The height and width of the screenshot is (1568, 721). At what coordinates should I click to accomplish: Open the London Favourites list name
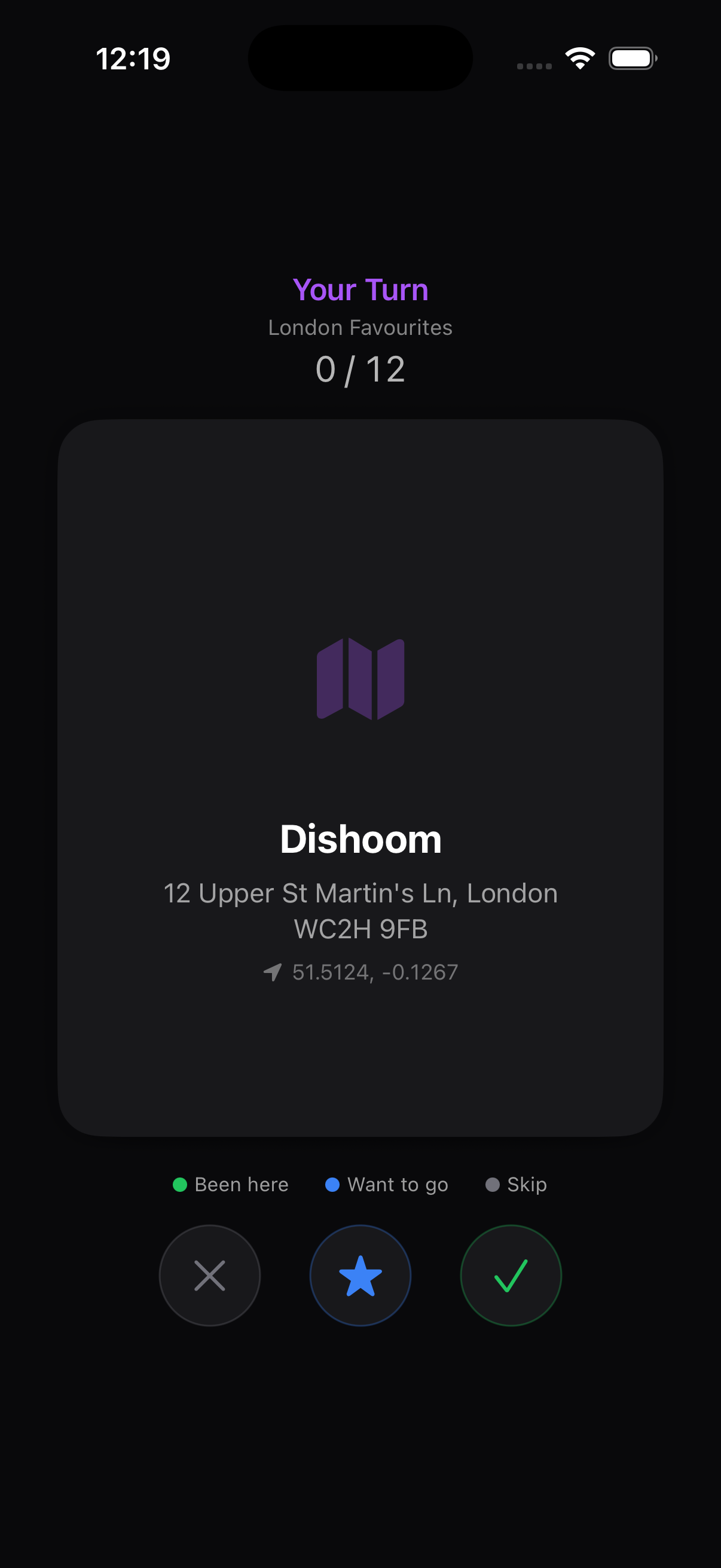point(360,328)
